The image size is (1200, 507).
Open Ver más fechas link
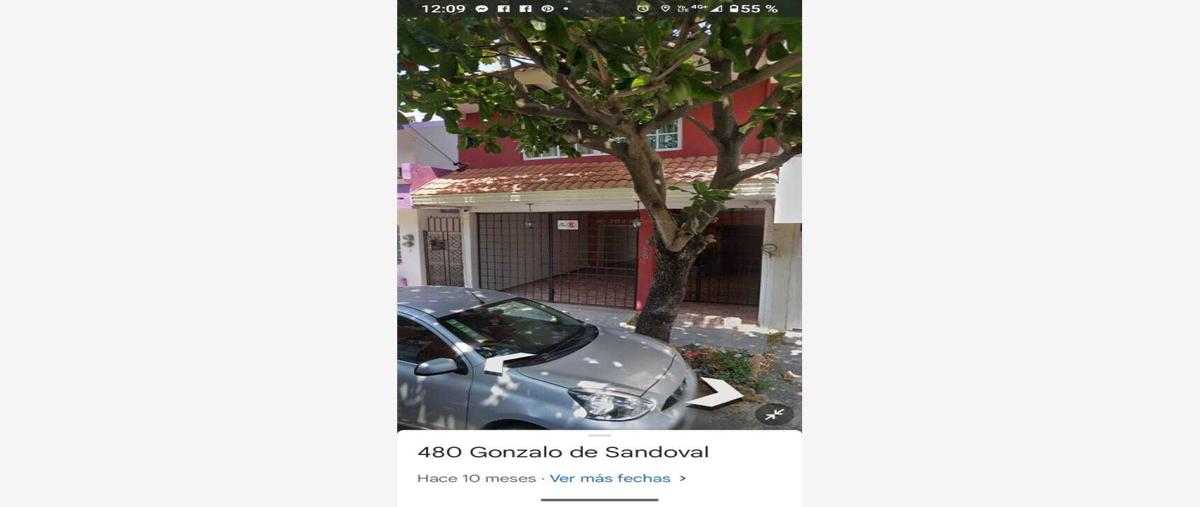(x=610, y=478)
